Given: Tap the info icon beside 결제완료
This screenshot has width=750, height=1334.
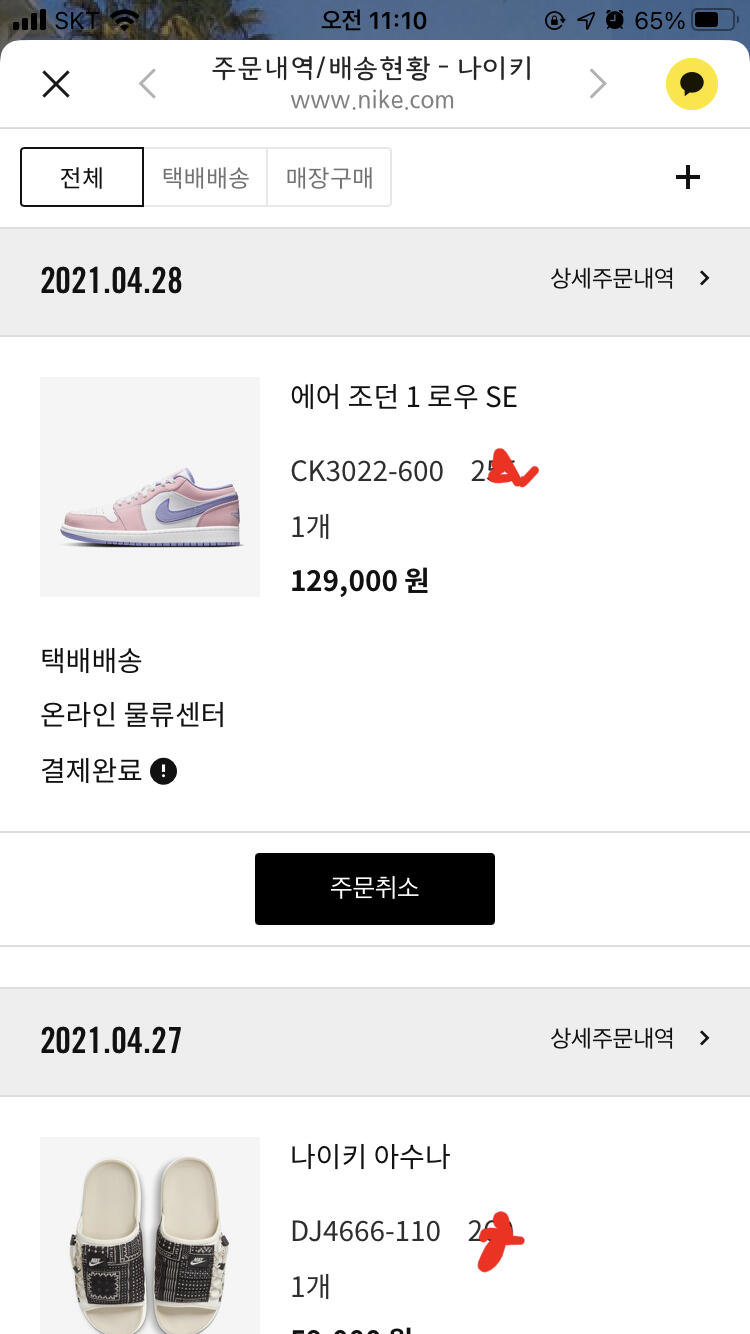Looking at the screenshot, I should (x=163, y=771).
